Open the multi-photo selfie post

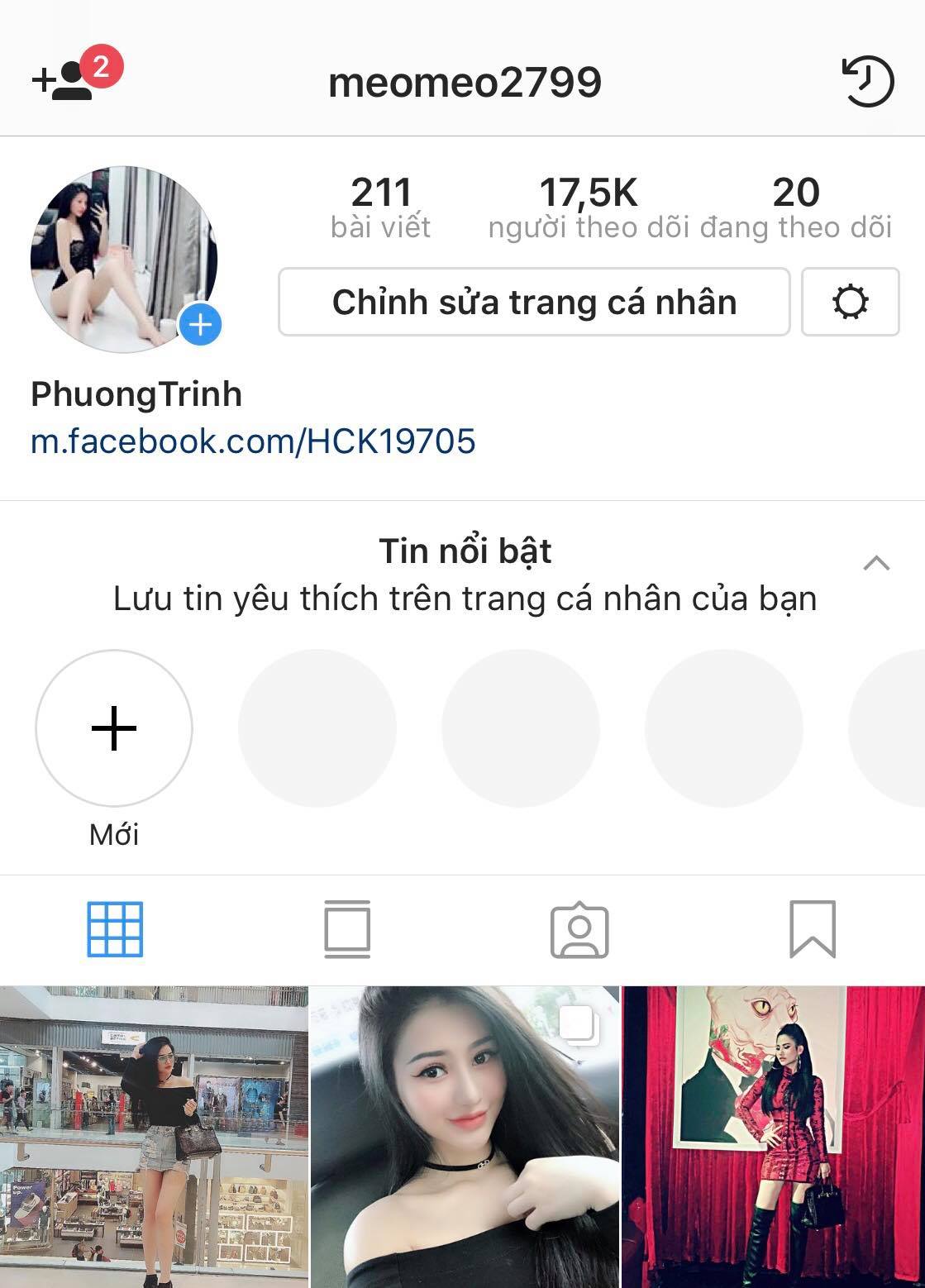pyautogui.click(x=465, y=1137)
